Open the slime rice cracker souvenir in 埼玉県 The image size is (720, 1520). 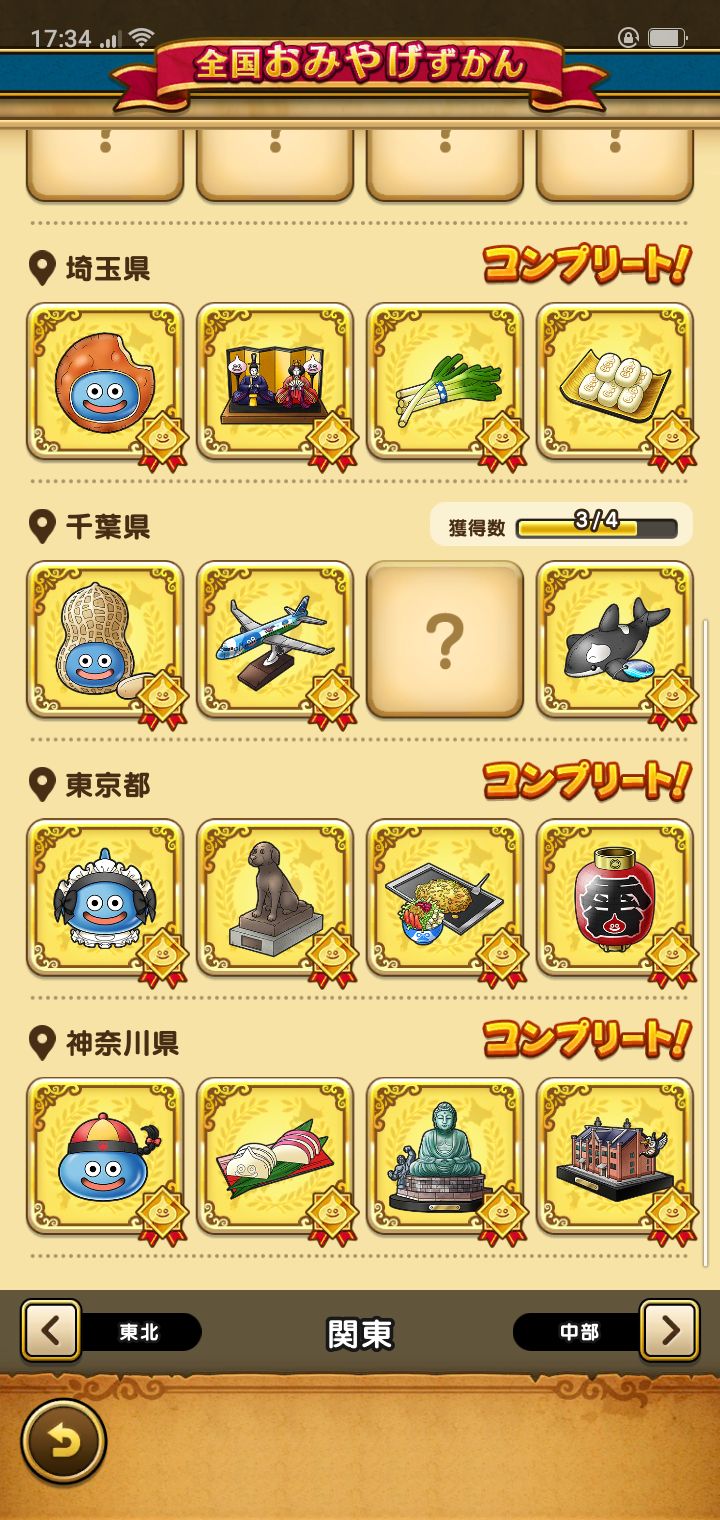105,382
